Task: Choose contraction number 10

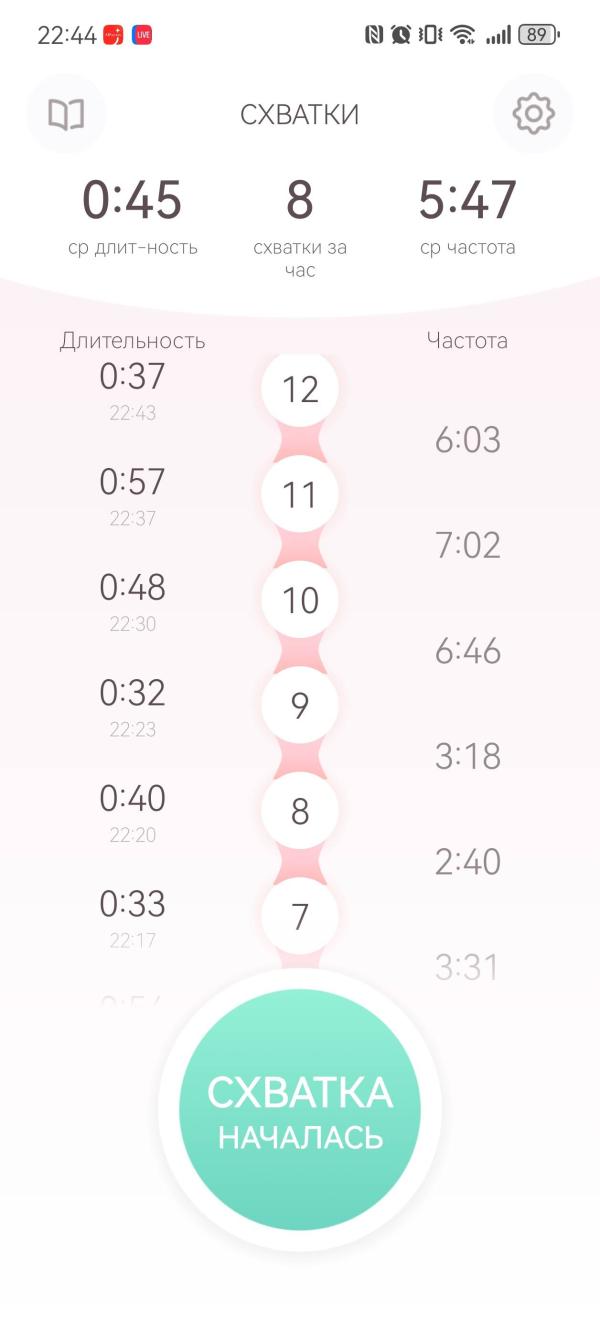Action: point(300,600)
